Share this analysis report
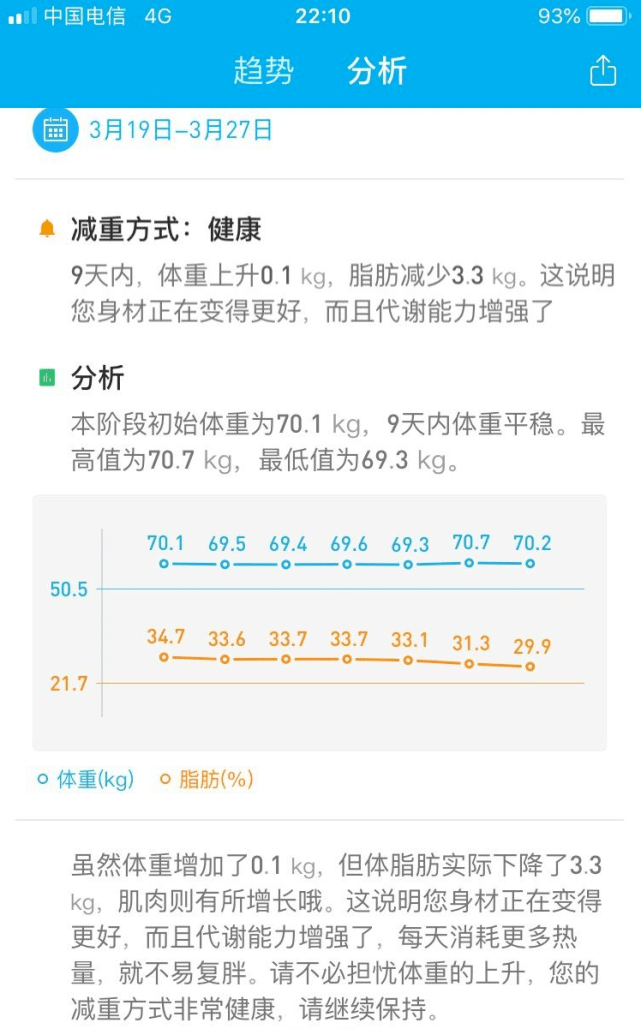Screen dimensions: 641x1029 click(x=602, y=70)
